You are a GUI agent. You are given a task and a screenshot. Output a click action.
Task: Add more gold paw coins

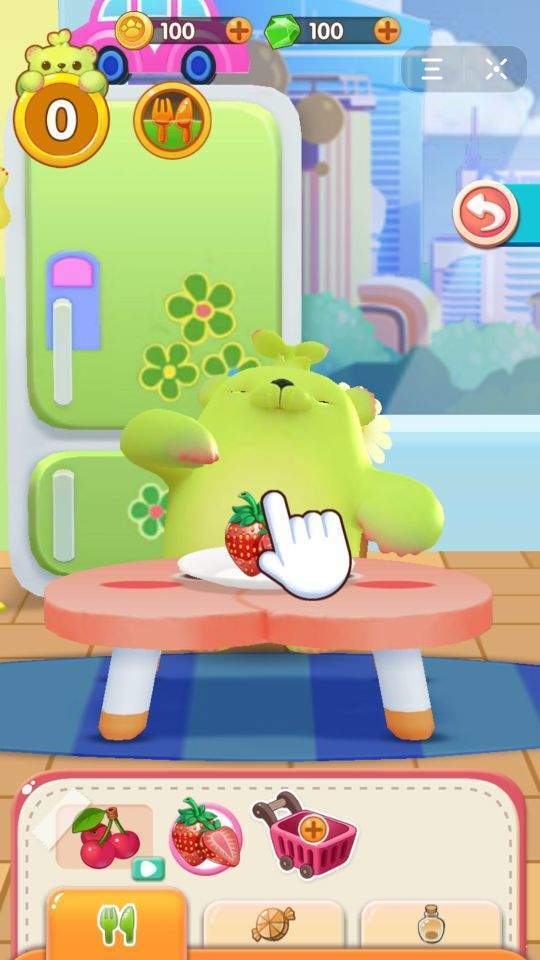[238, 31]
